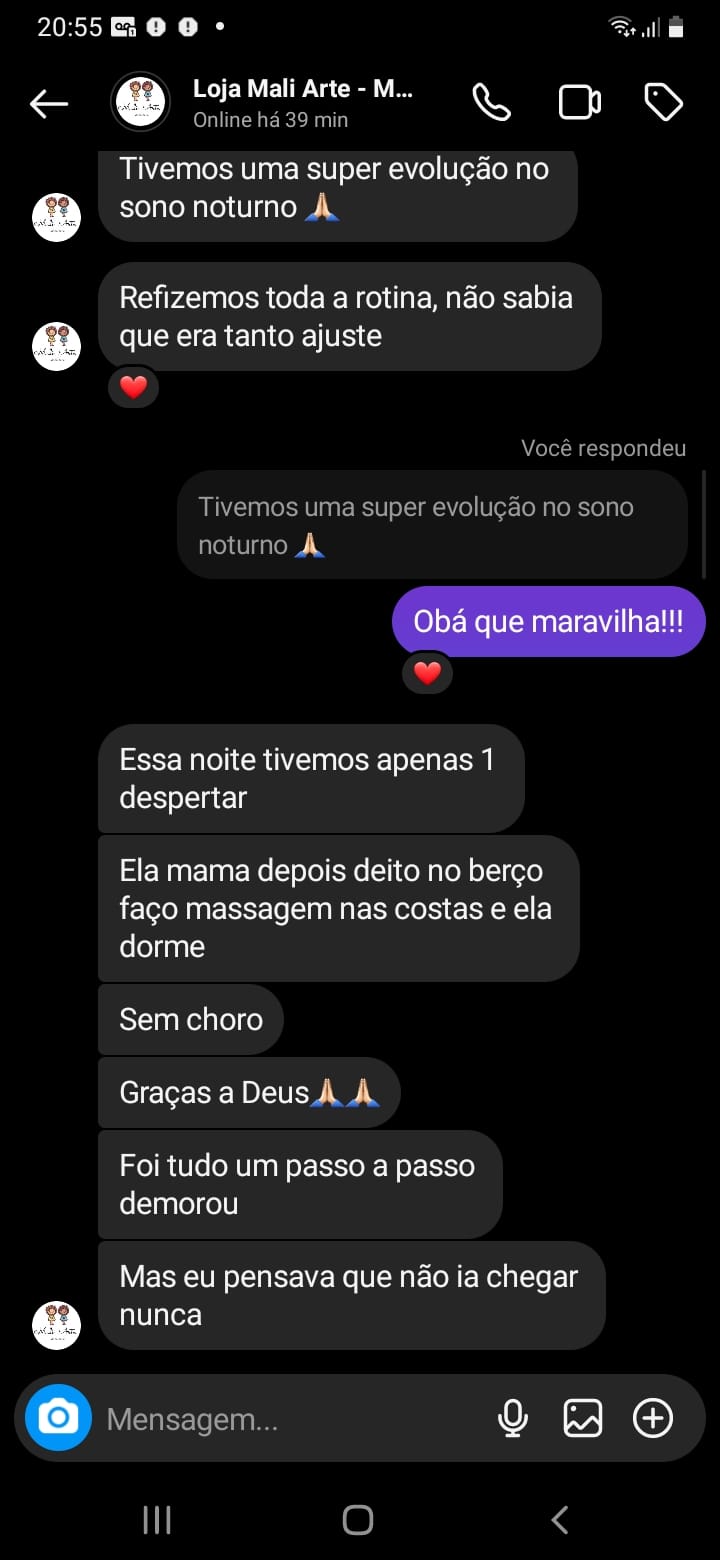Tap the heart reaction below 'Refizemos toda a rotina'
This screenshot has width=720, height=1560.
point(133,385)
